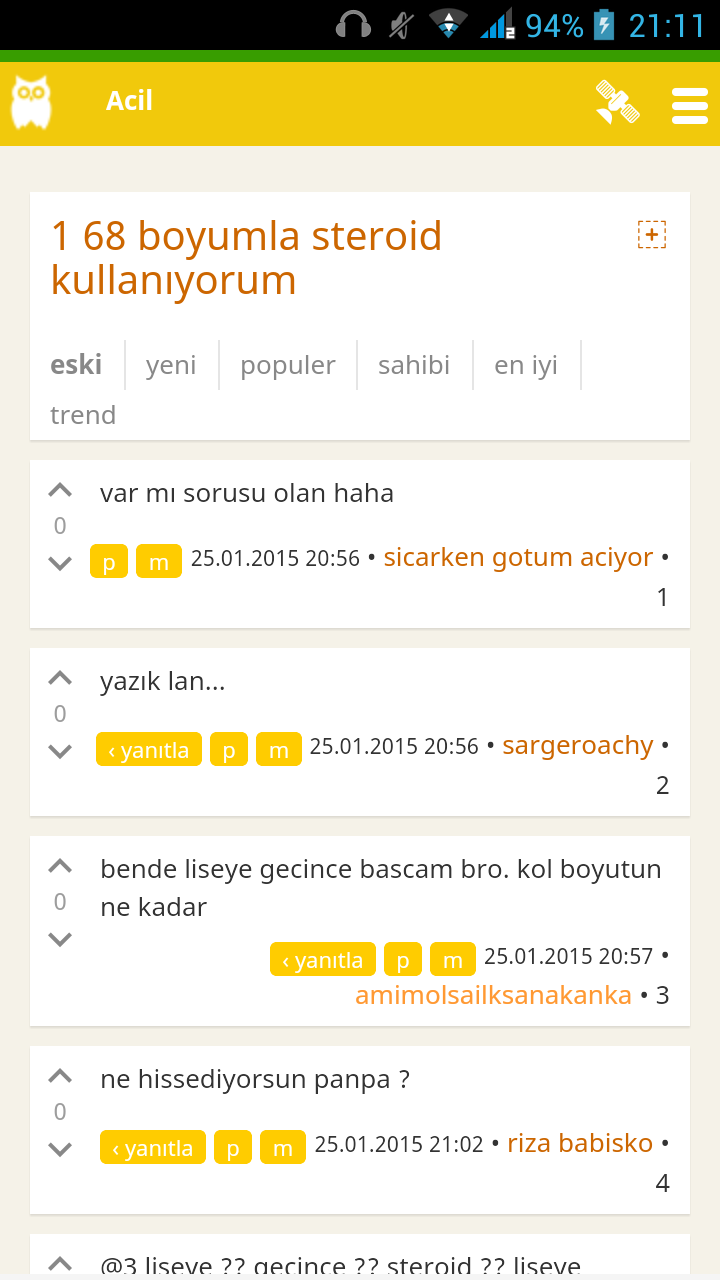The width and height of the screenshot is (720, 1280).
Task: Tap the dashed plus icon beside the title
Action: 651,235
